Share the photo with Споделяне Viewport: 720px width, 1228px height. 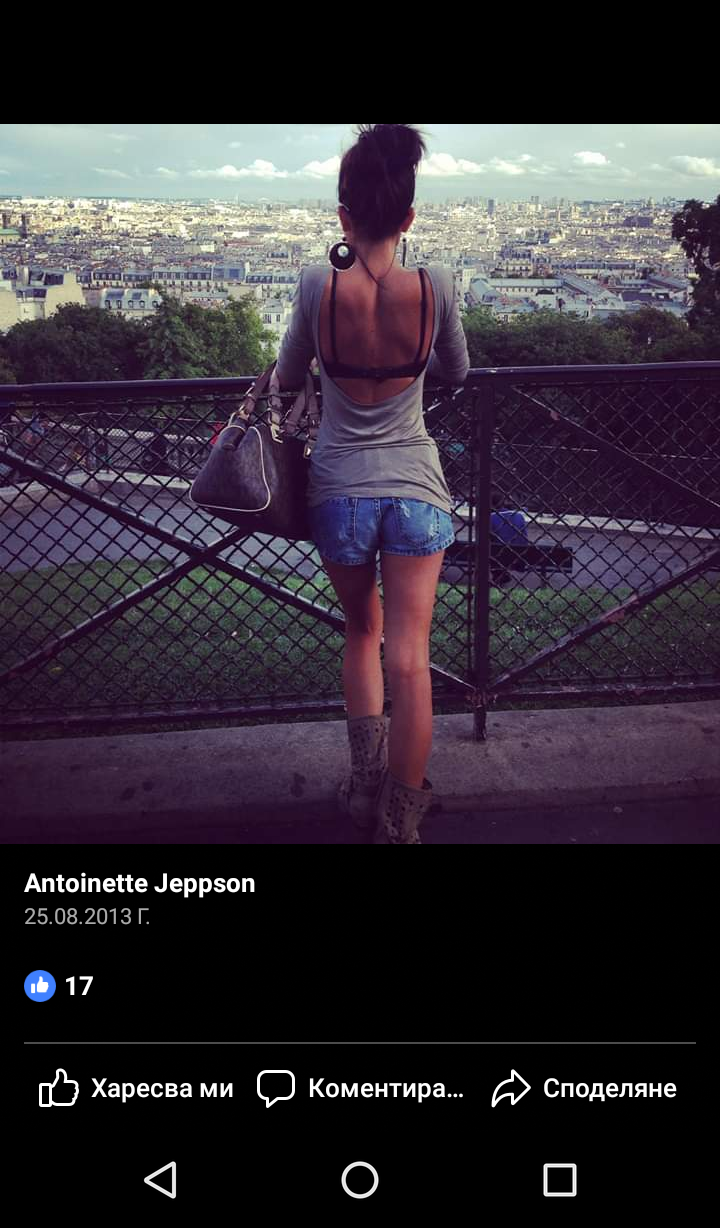[584, 1088]
